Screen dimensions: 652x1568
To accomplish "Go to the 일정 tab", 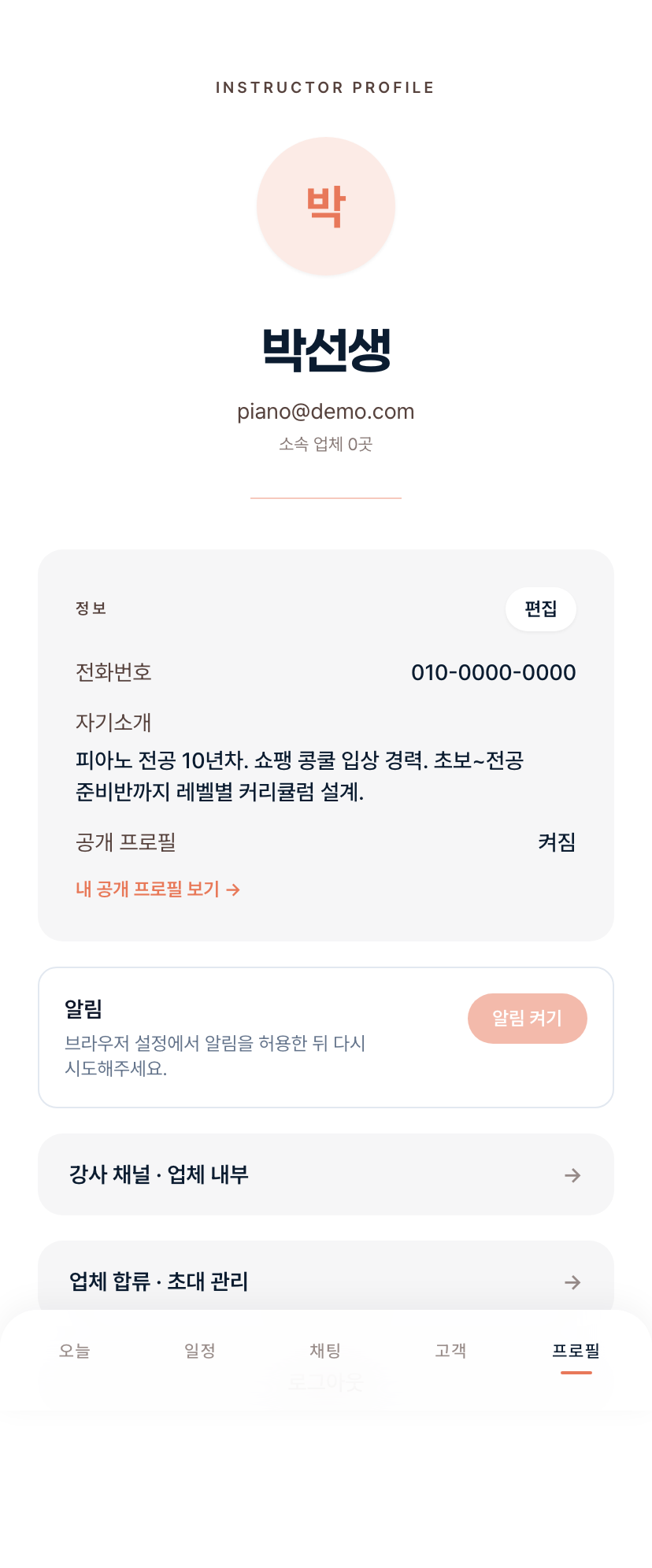I will 200,1351.
